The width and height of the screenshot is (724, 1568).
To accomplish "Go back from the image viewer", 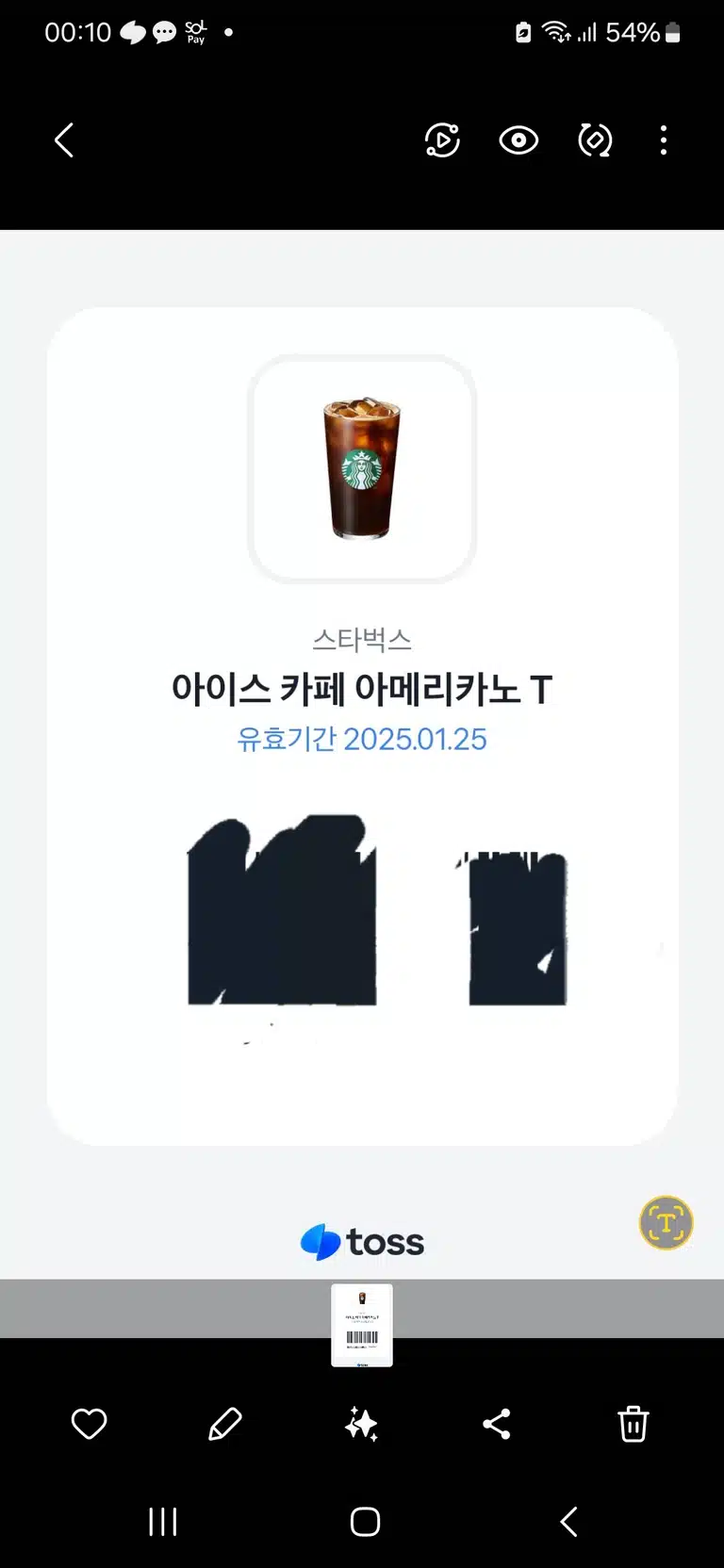I will (x=64, y=140).
